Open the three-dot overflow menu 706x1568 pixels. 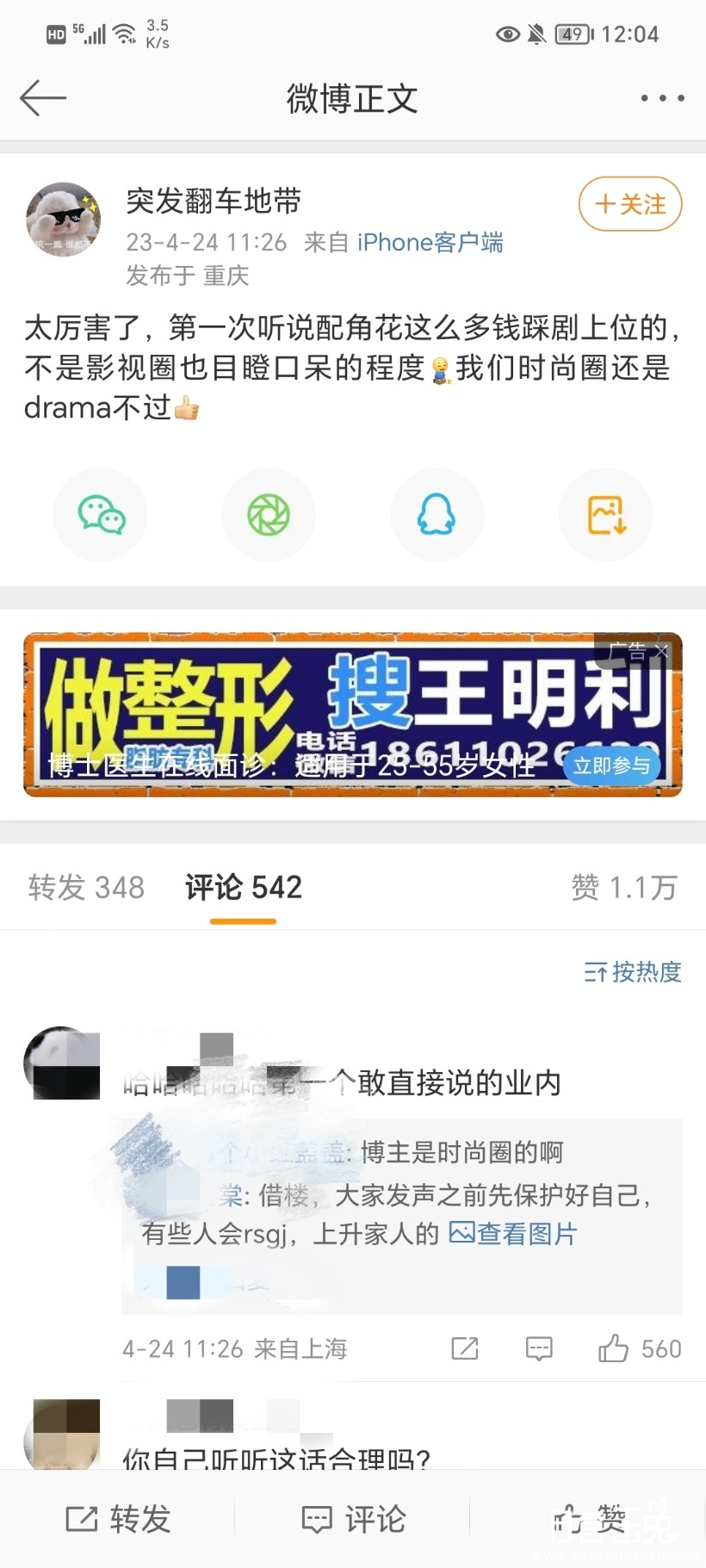[x=662, y=98]
